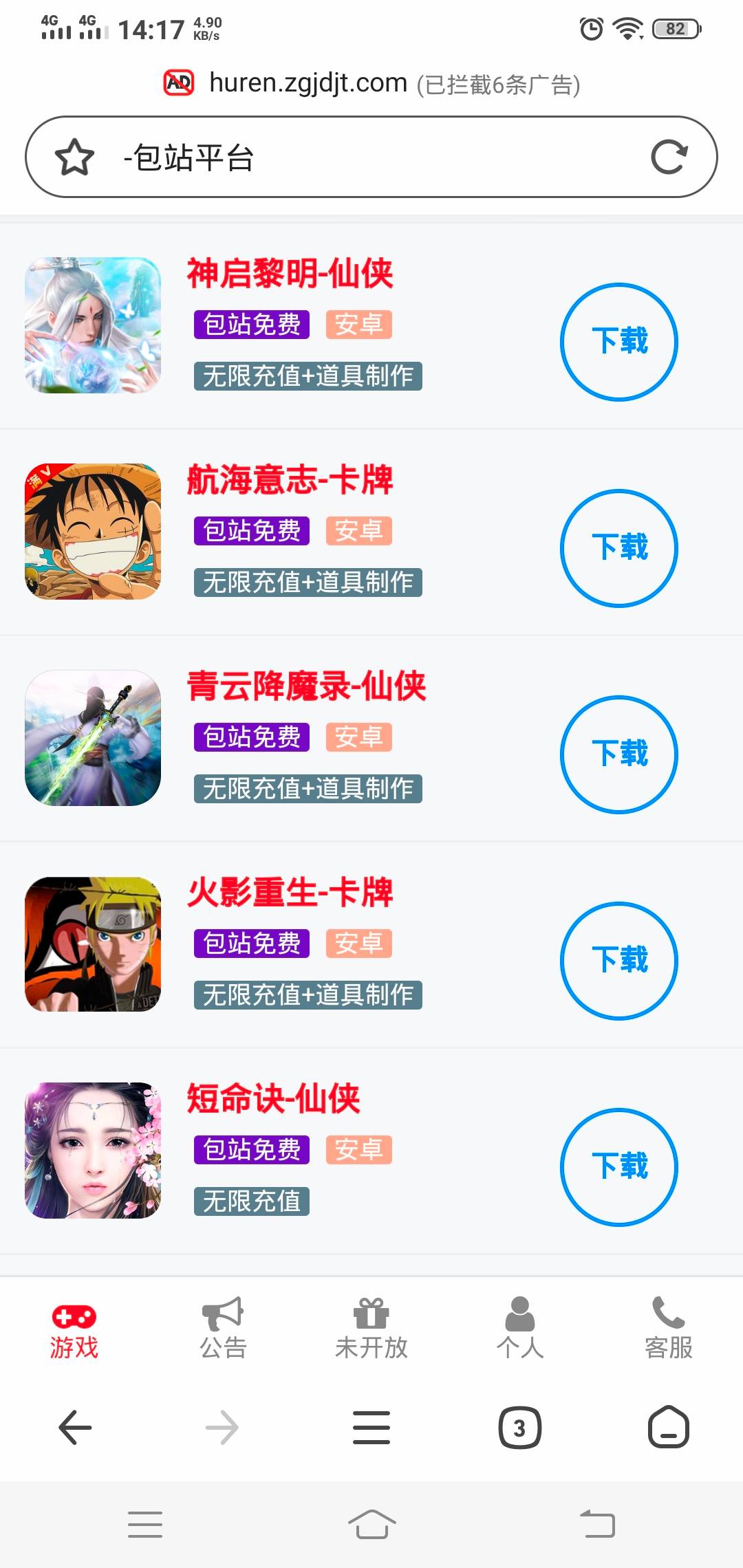
Task: Open the 短命诀-仙侠 game icon
Action: (93, 1151)
